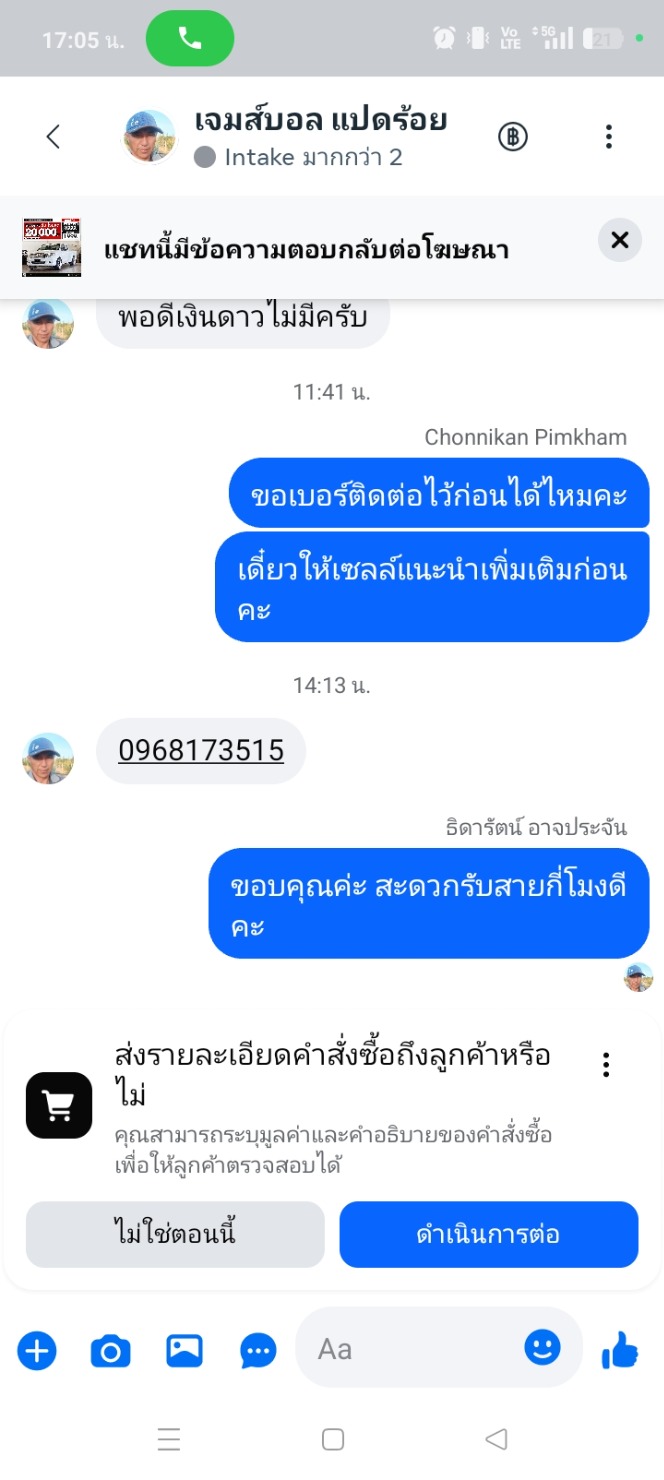The image size is (664, 1480).
Task: Open the chat overflow menu
Action: point(608,137)
